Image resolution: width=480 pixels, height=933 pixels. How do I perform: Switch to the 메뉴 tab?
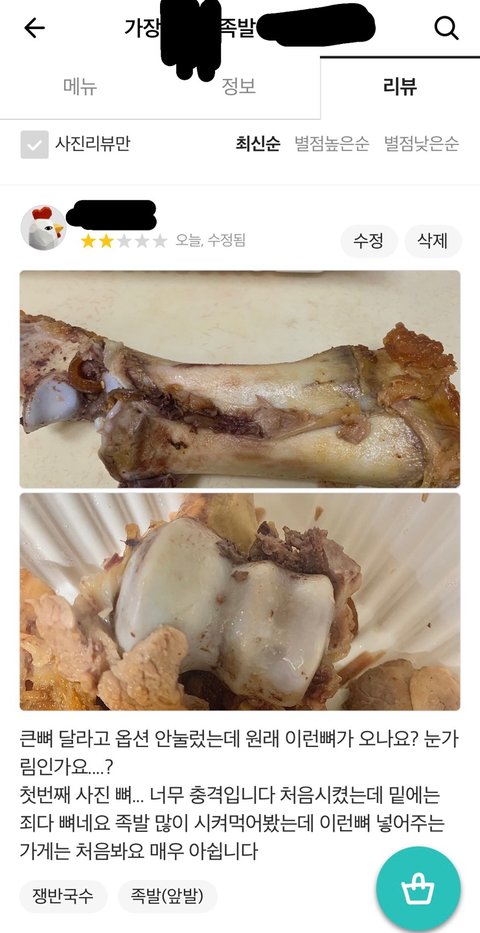80,87
